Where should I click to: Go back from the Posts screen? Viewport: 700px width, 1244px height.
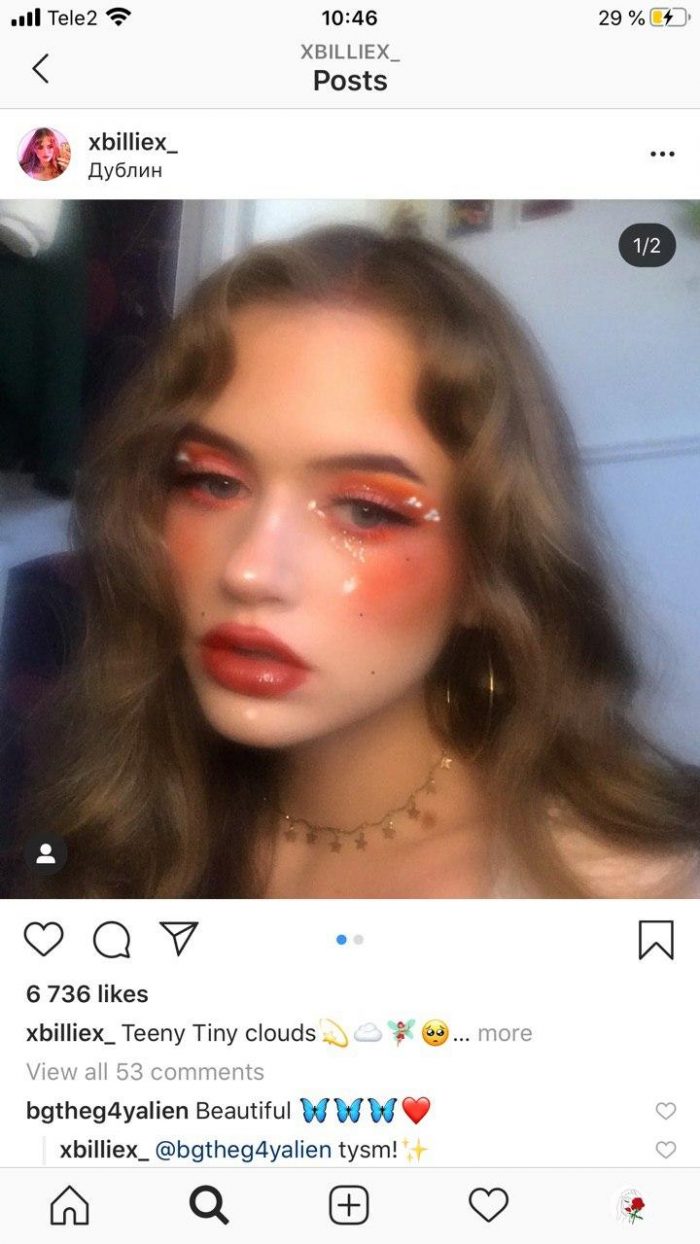tap(40, 68)
